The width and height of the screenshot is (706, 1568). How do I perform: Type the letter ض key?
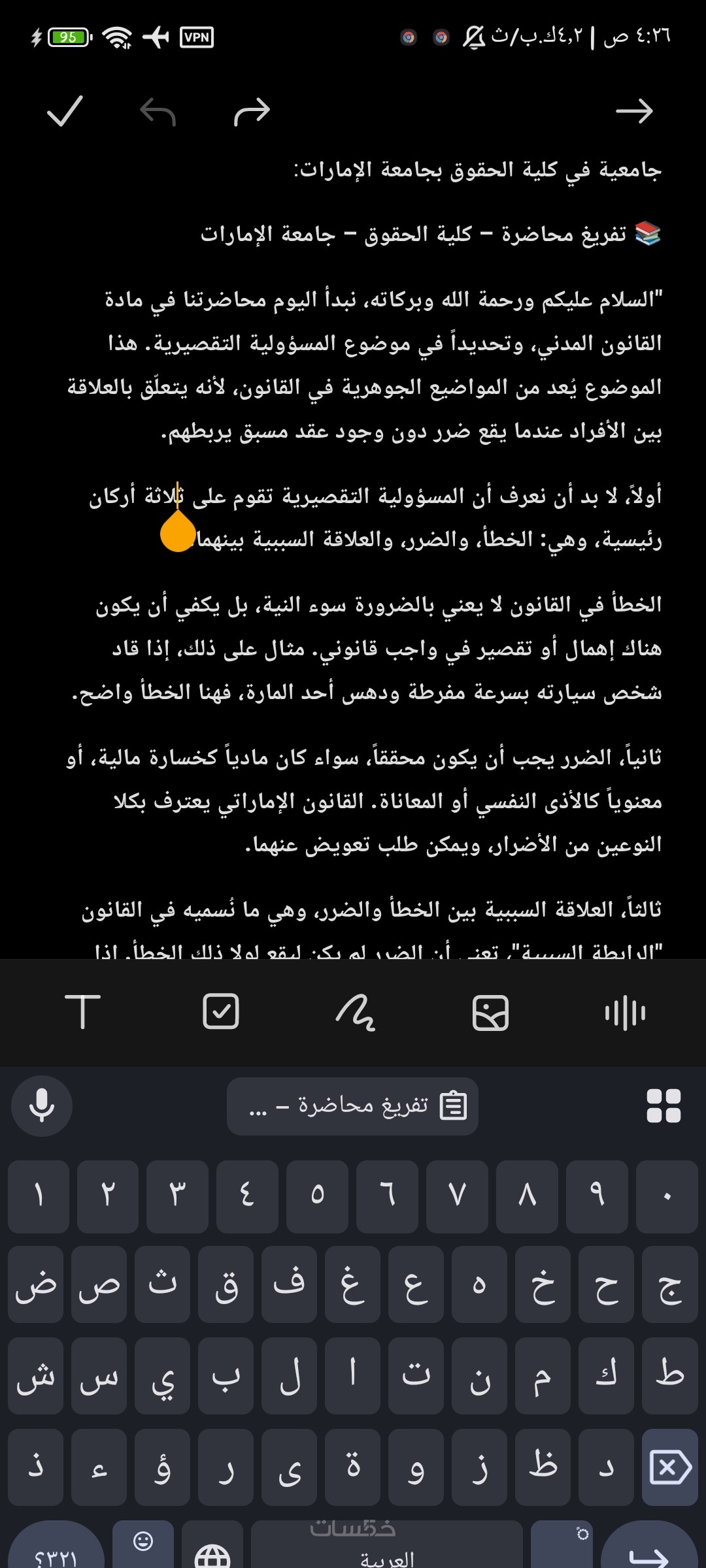click(x=36, y=1284)
